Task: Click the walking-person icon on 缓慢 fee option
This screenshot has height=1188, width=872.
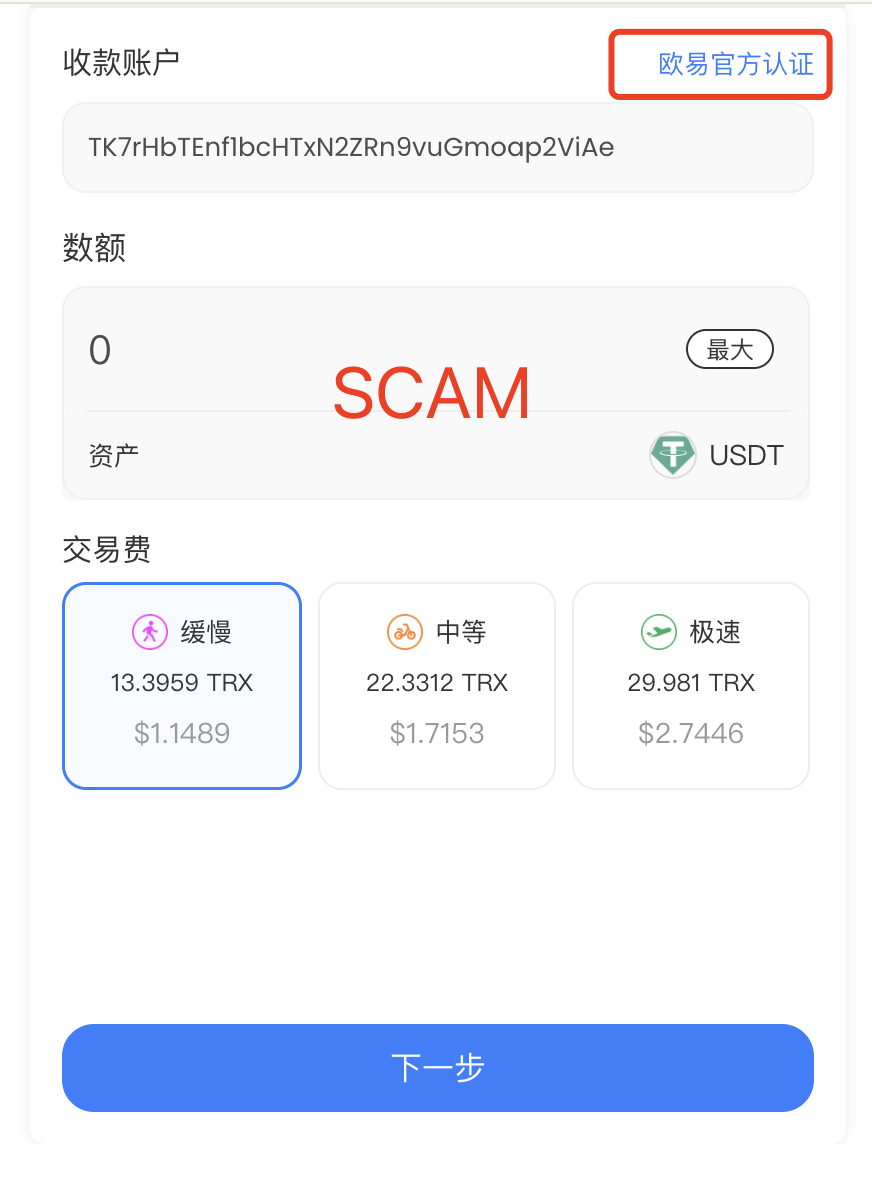Action: [148, 632]
